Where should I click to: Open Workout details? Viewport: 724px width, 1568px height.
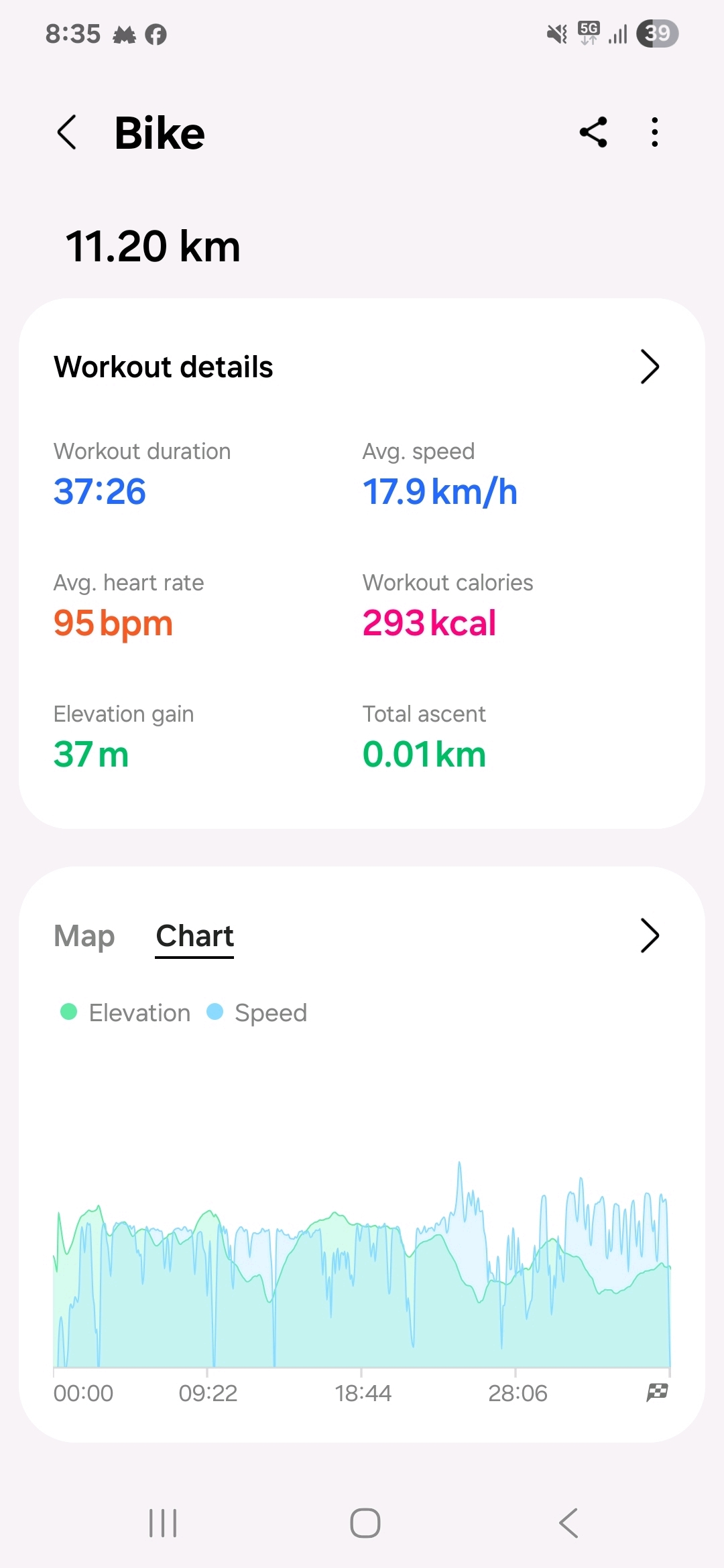[x=650, y=367]
